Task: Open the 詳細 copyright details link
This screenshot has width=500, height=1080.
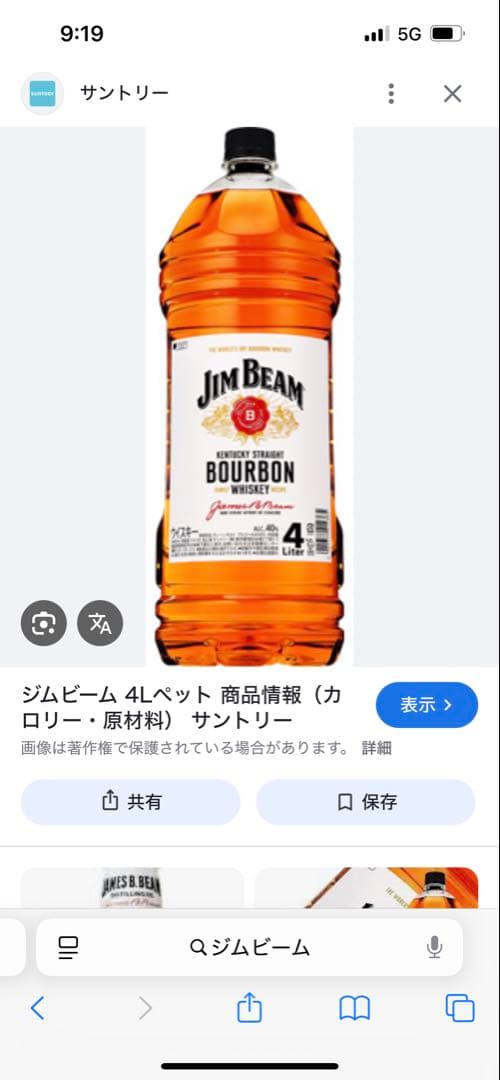Action: tap(377, 749)
